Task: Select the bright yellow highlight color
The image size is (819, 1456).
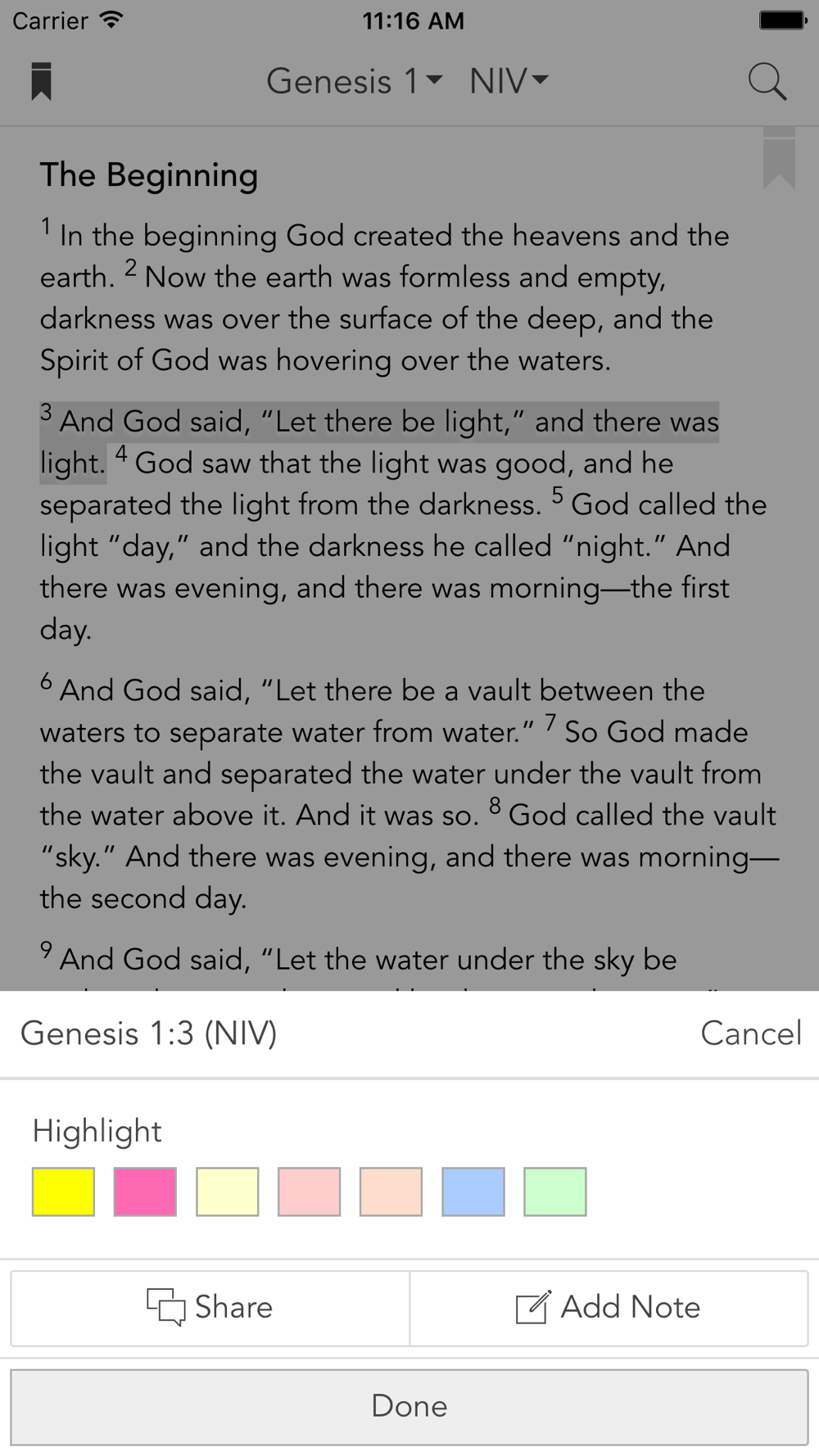Action: [x=64, y=1191]
